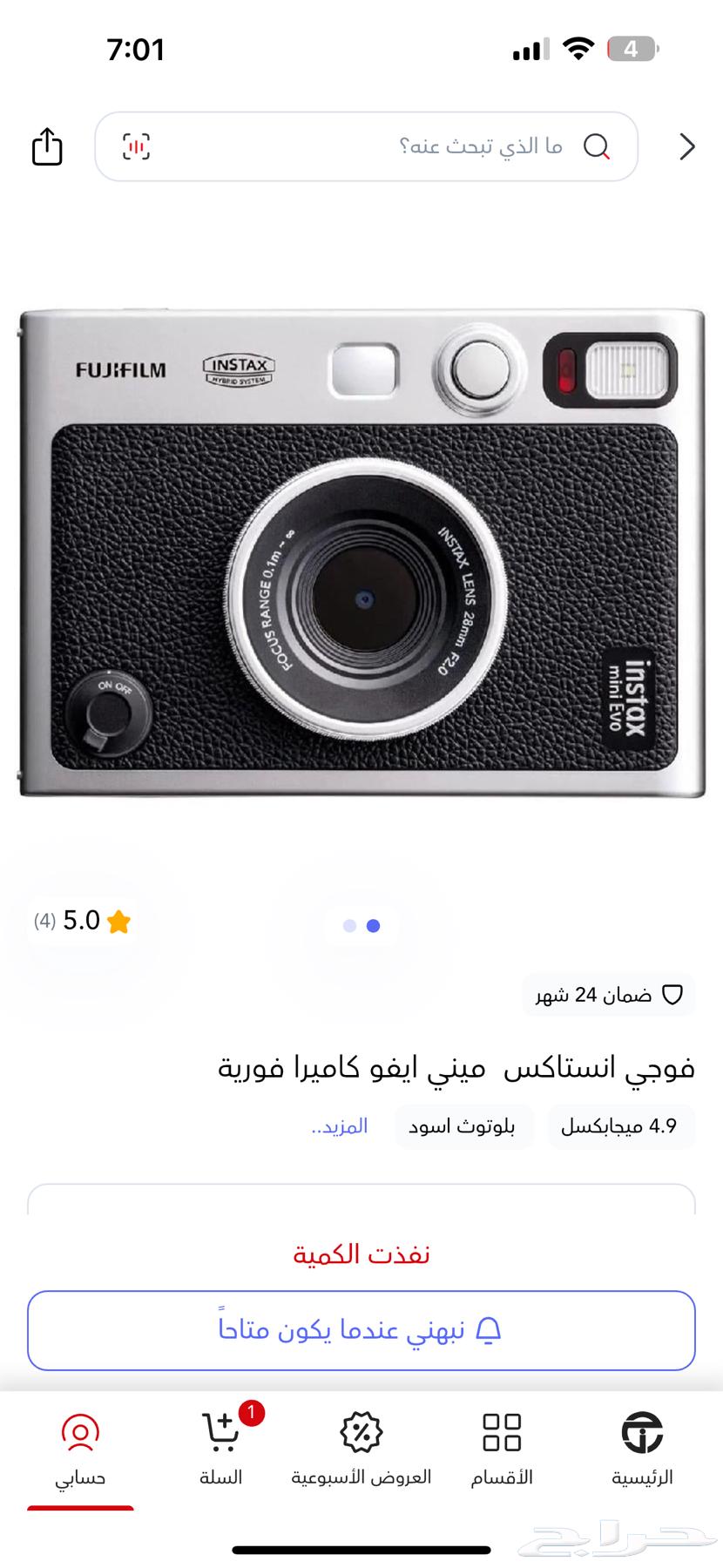Open the السلة cart tab

[x=221, y=1449]
